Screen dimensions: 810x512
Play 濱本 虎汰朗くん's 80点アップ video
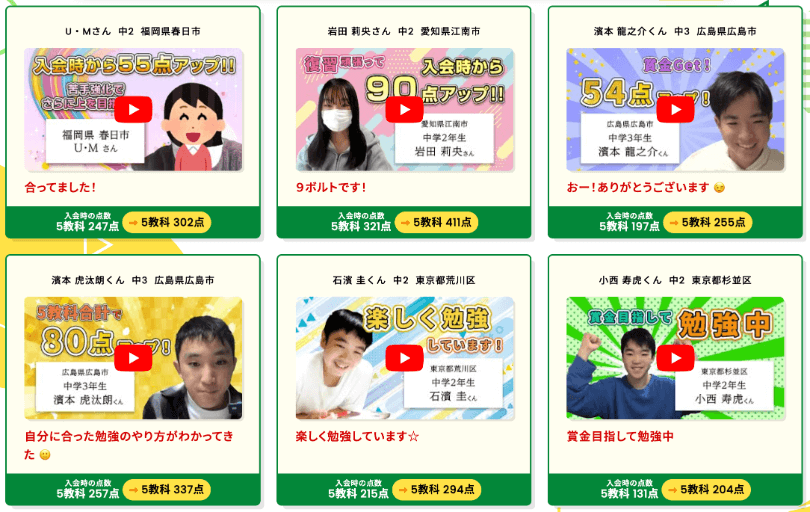click(x=133, y=358)
